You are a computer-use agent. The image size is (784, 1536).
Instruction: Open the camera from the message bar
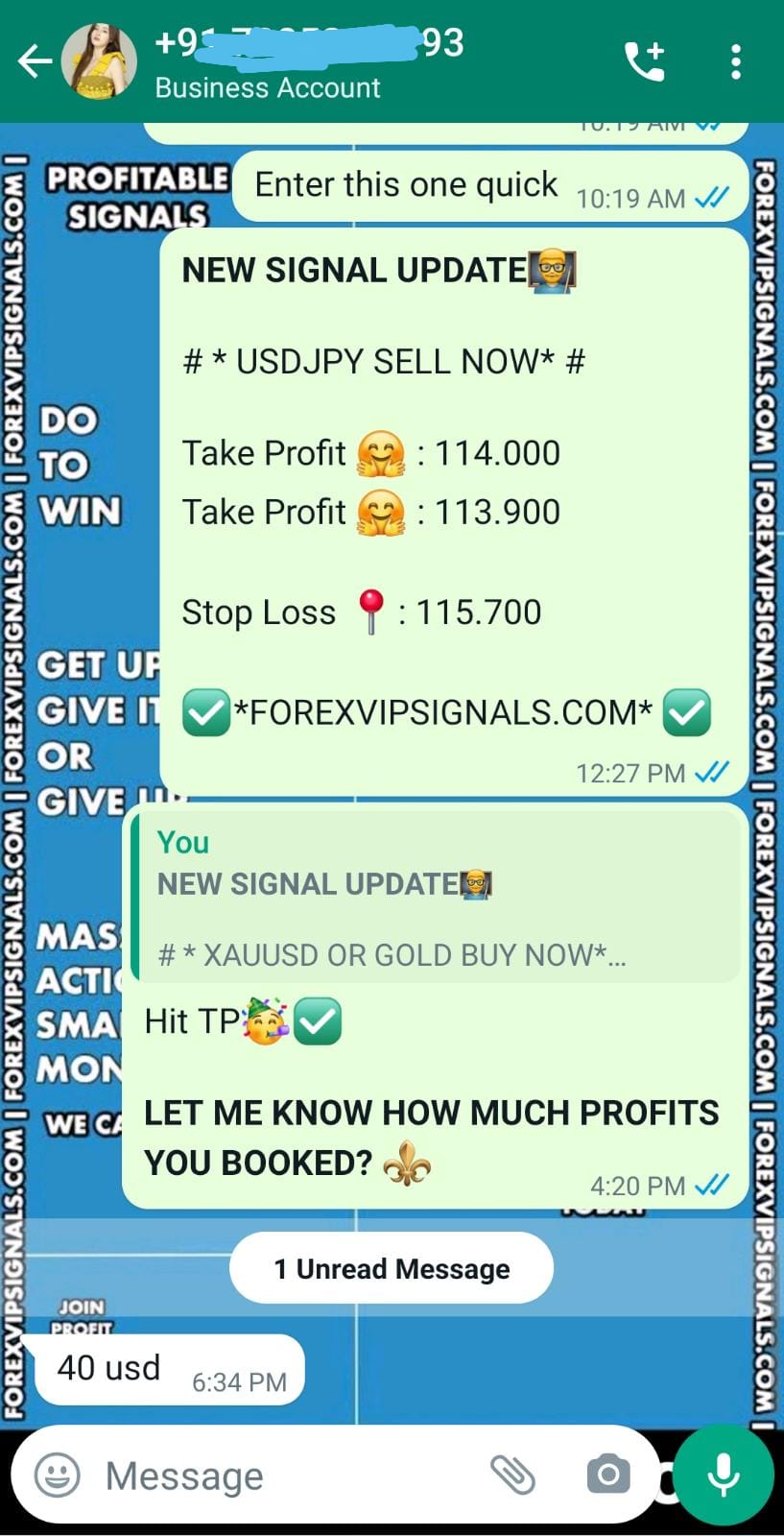click(608, 1476)
